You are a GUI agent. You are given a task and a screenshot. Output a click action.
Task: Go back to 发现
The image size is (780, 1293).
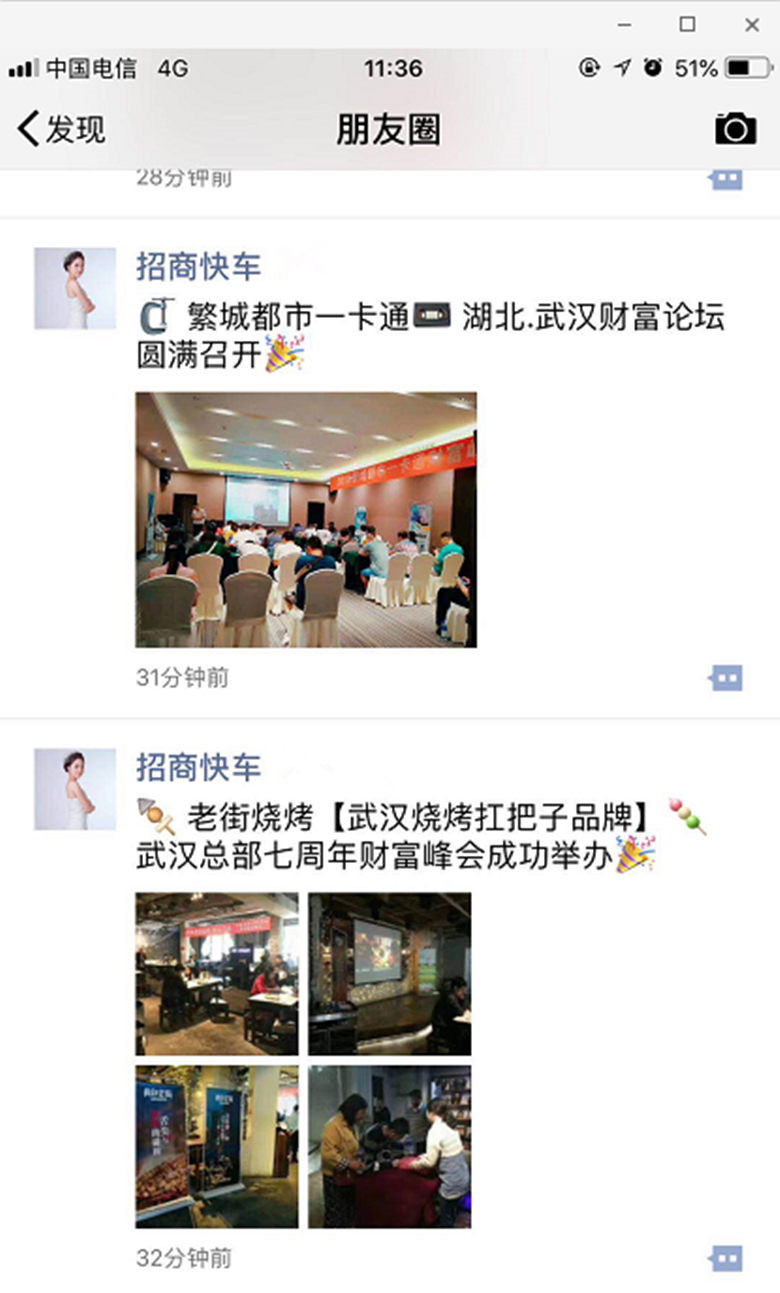60,129
